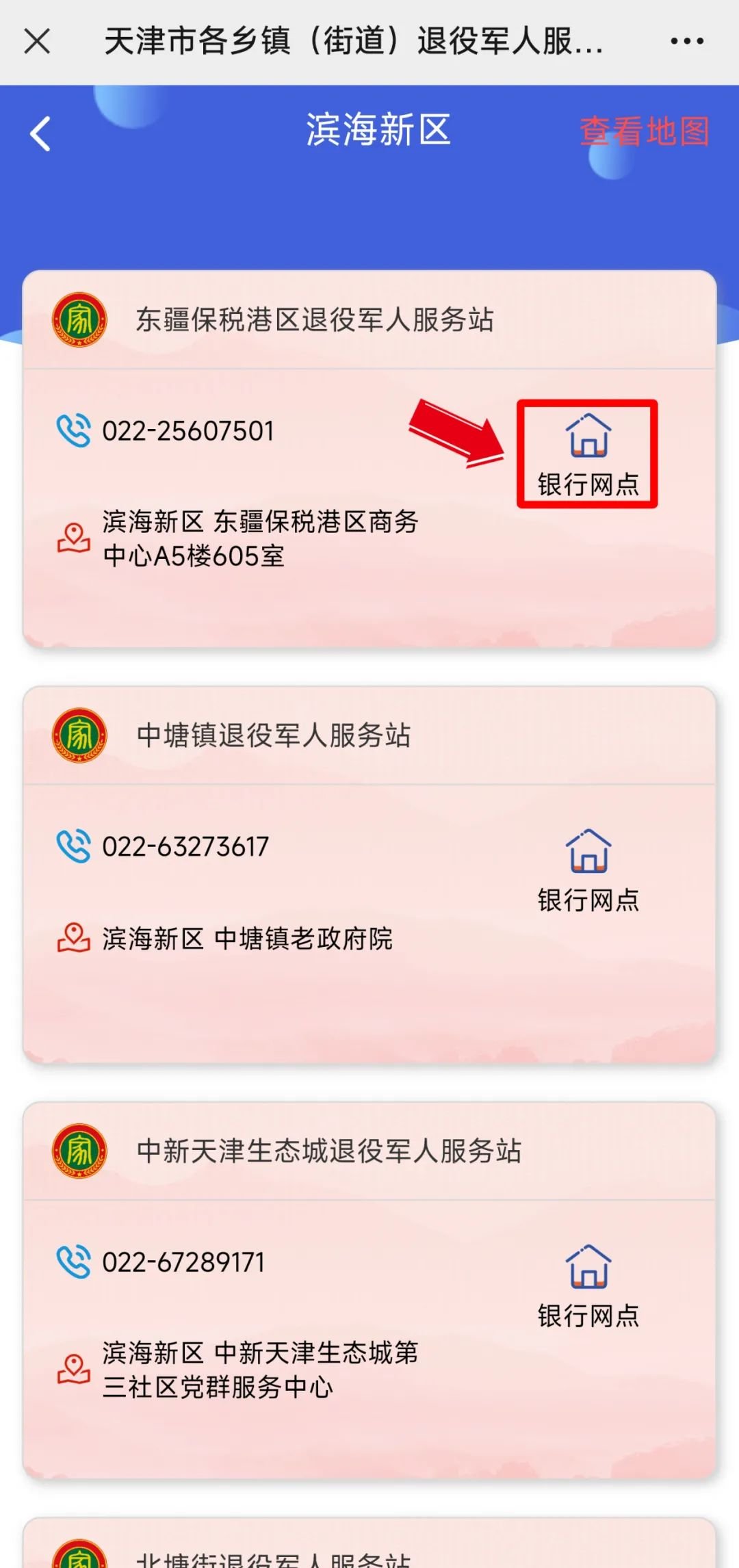Open 银行网点 for 东疆保税港区 station
Screen dimensions: 739x1568
[588, 455]
